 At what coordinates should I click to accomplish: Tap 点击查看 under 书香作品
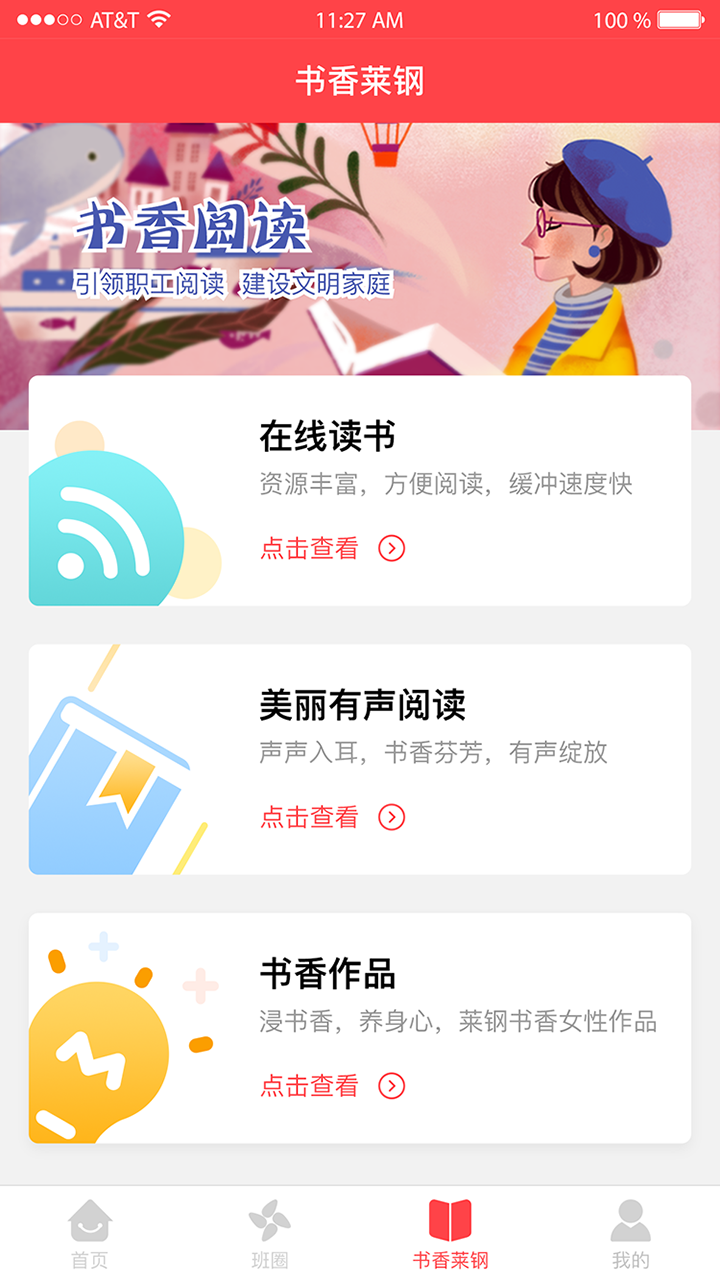tap(332, 1086)
